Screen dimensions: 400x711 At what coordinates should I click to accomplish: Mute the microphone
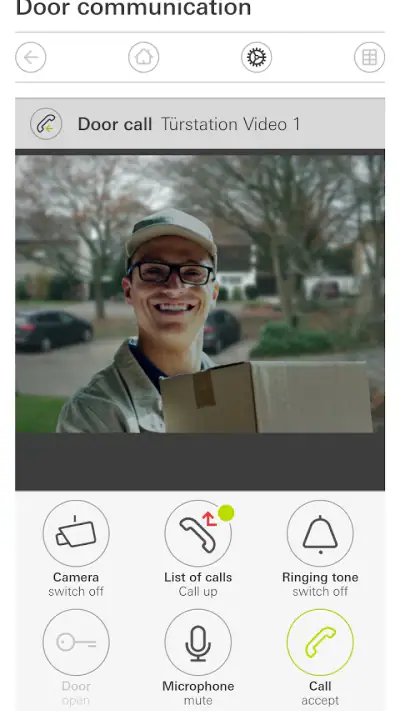(198, 643)
